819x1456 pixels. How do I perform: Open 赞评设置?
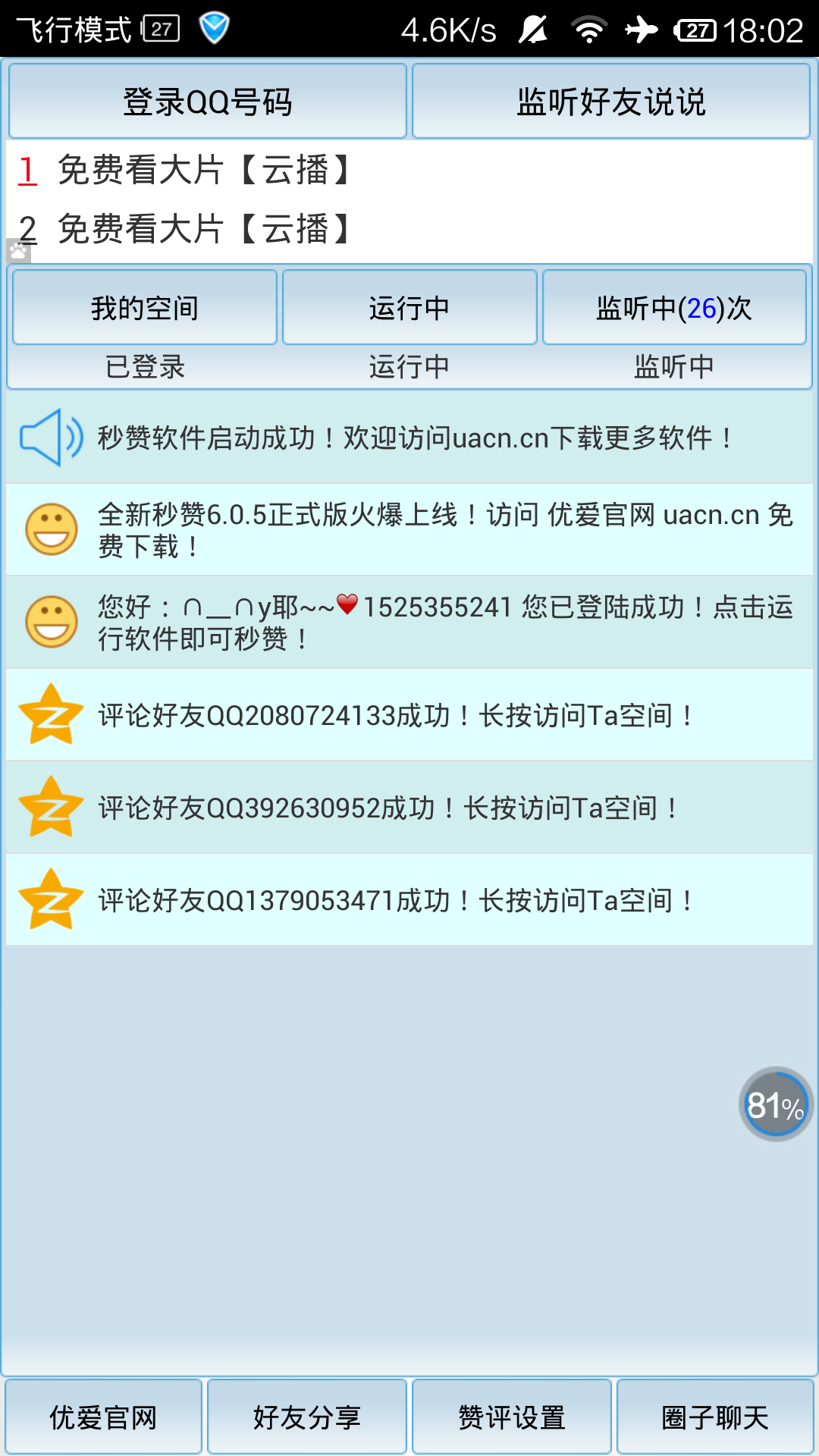[512, 1417]
